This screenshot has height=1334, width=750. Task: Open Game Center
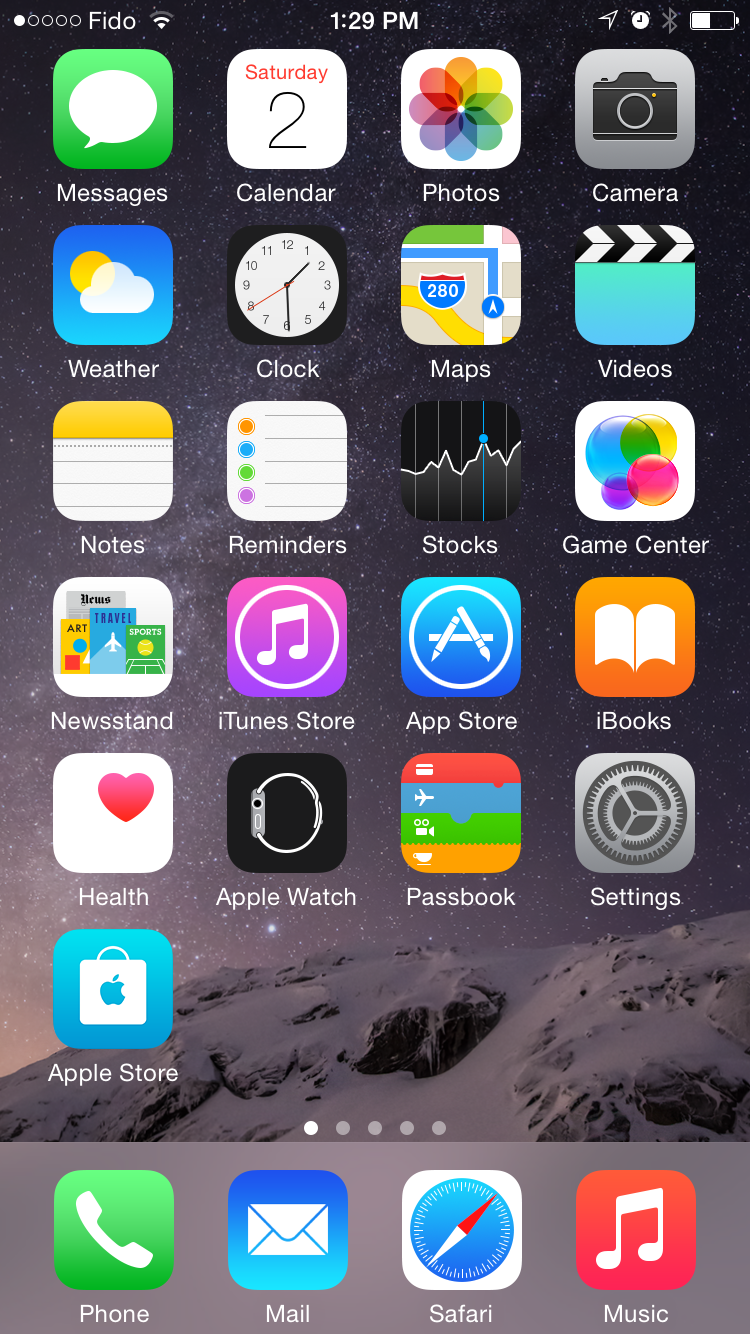point(635,461)
